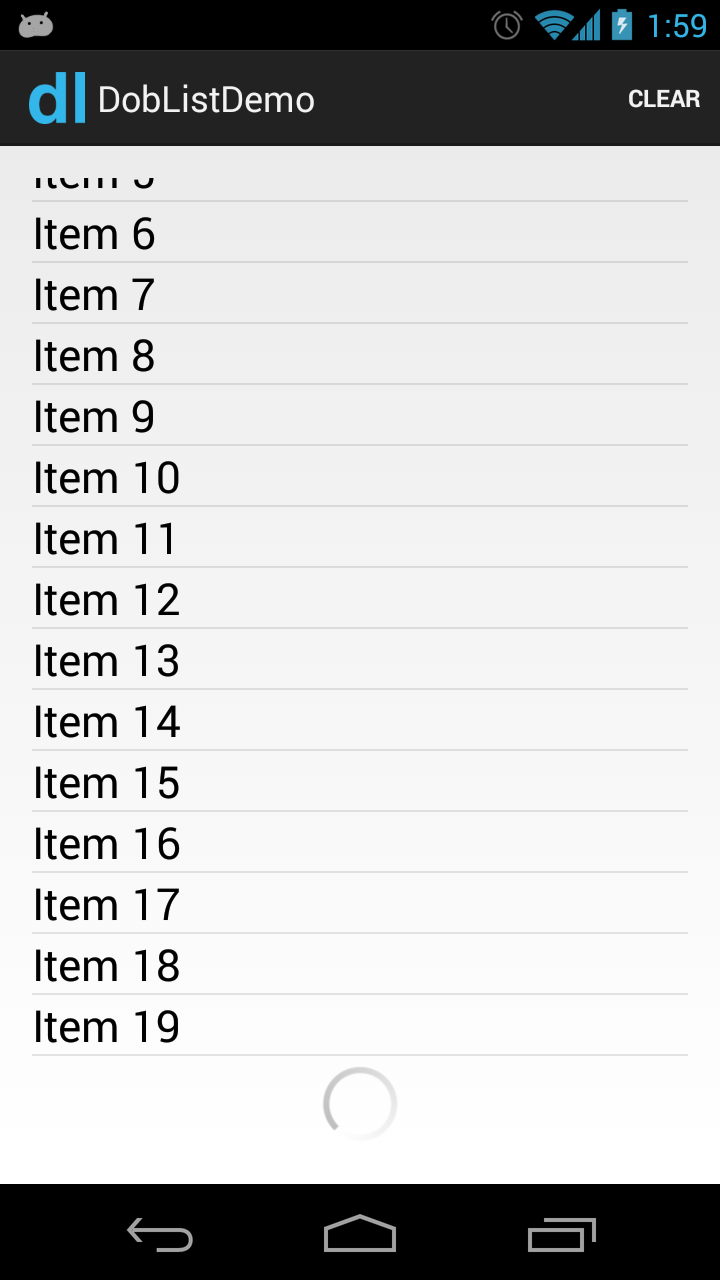Return to the home screen
The height and width of the screenshot is (1280, 720).
pos(360,1234)
